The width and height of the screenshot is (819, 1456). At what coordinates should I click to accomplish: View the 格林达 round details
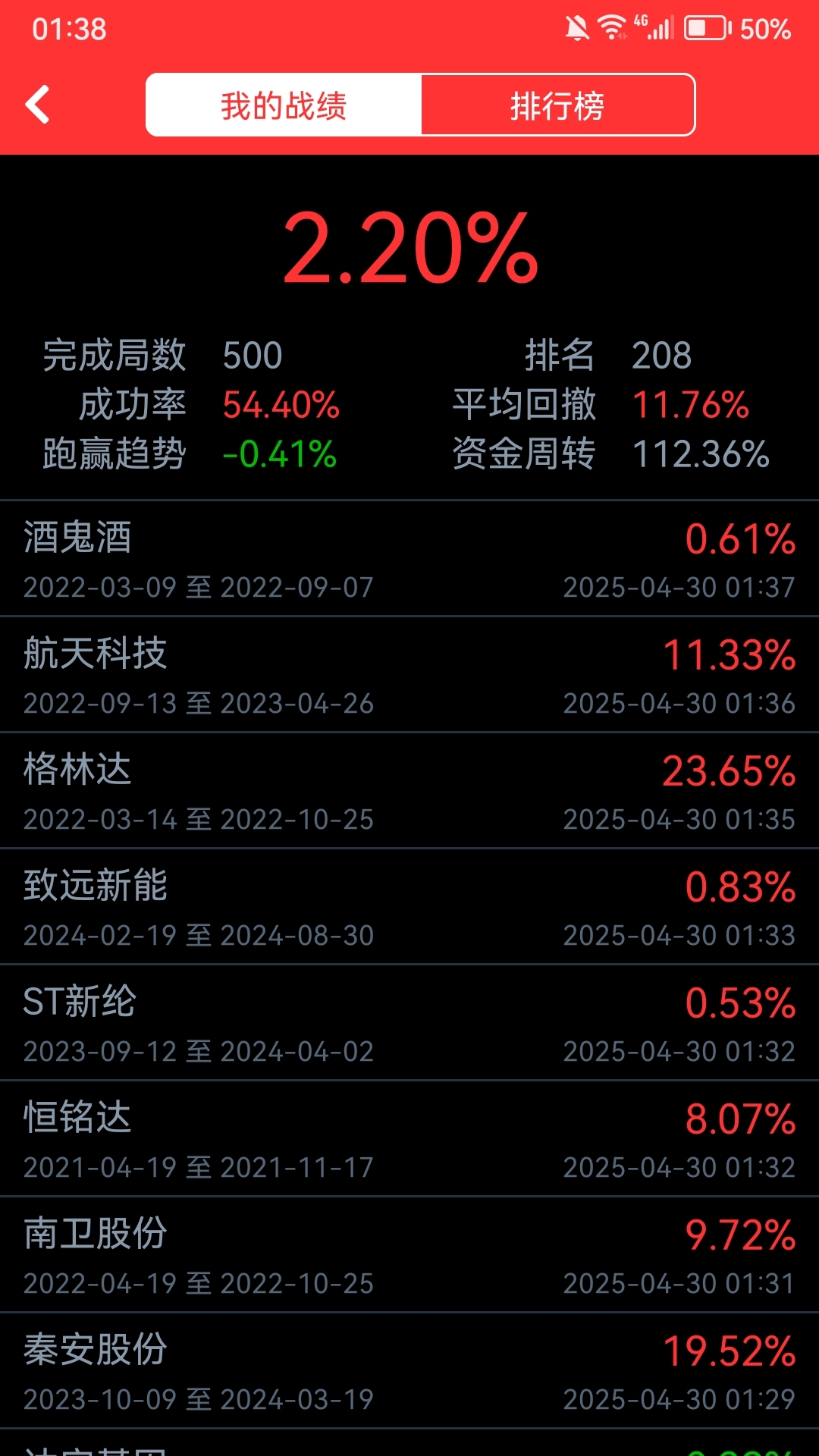(x=409, y=791)
